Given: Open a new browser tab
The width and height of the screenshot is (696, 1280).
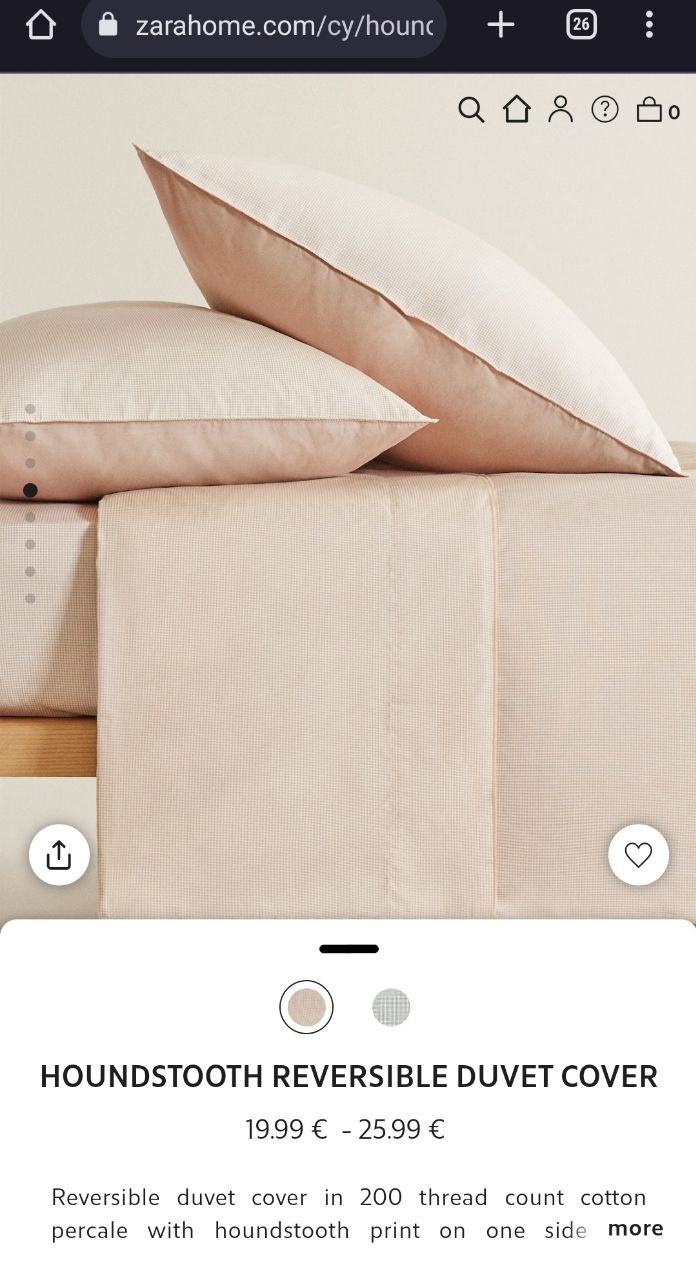Looking at the screenshot, I should pos(500,25).
